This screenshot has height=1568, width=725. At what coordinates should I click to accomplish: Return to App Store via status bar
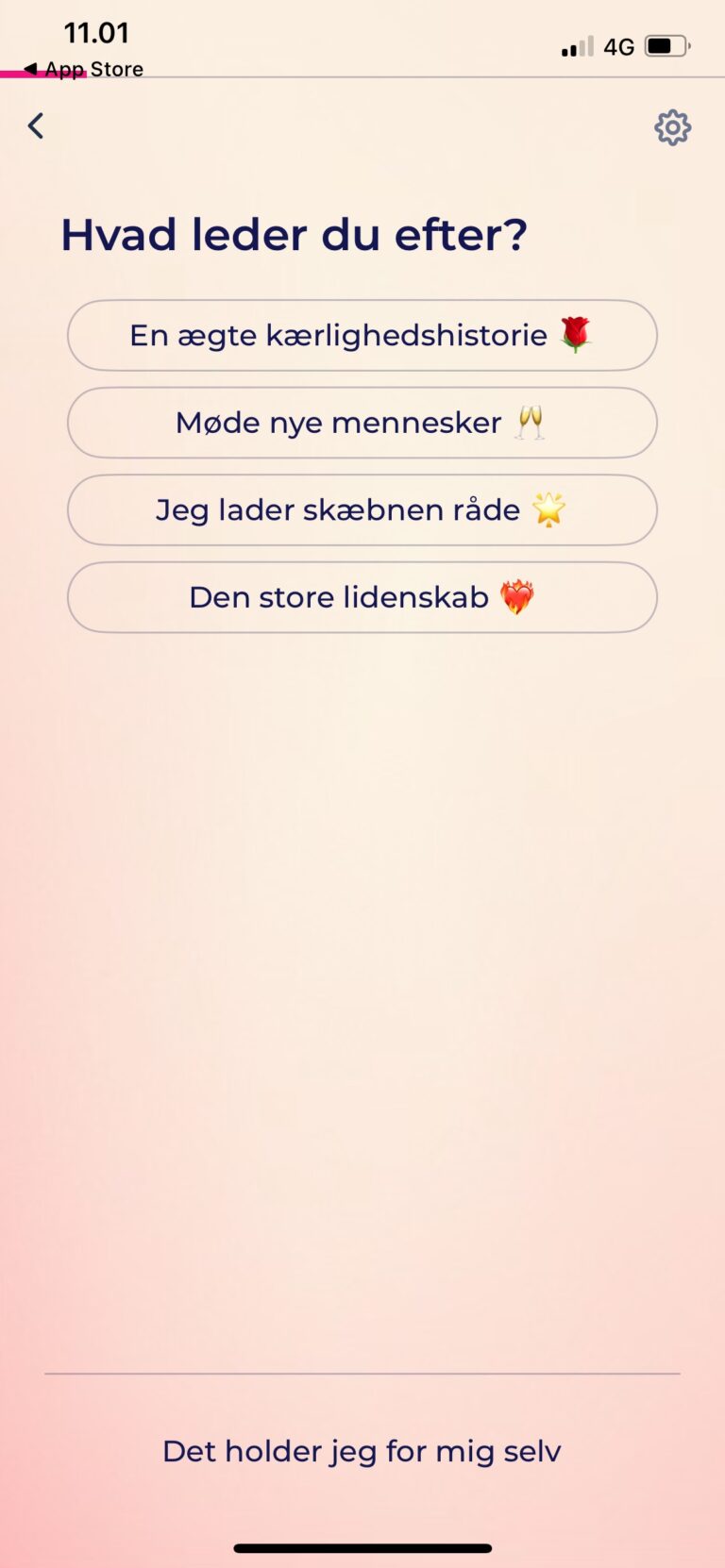[x=84, y=69]
